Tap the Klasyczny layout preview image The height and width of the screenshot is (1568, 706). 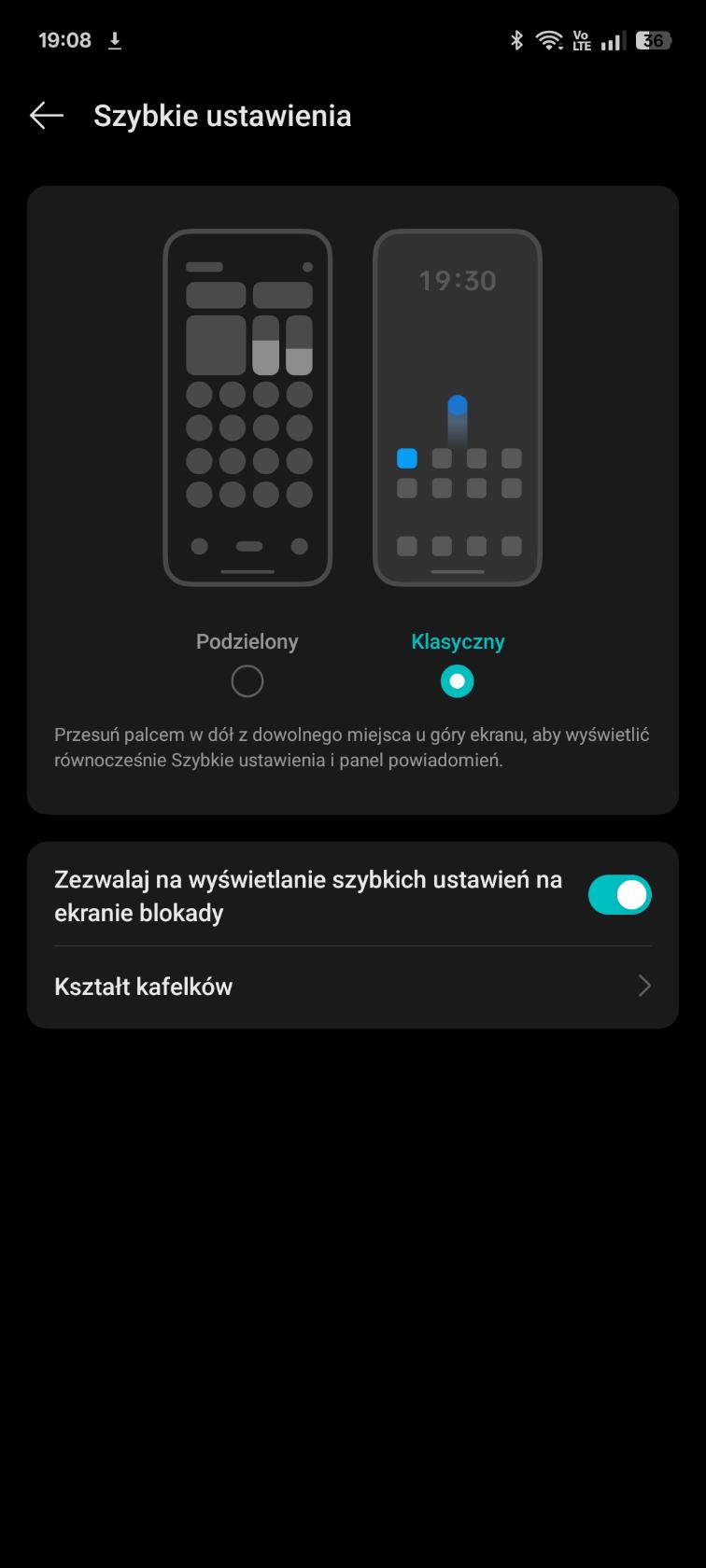pyautogui.click(x=458, y=408)
